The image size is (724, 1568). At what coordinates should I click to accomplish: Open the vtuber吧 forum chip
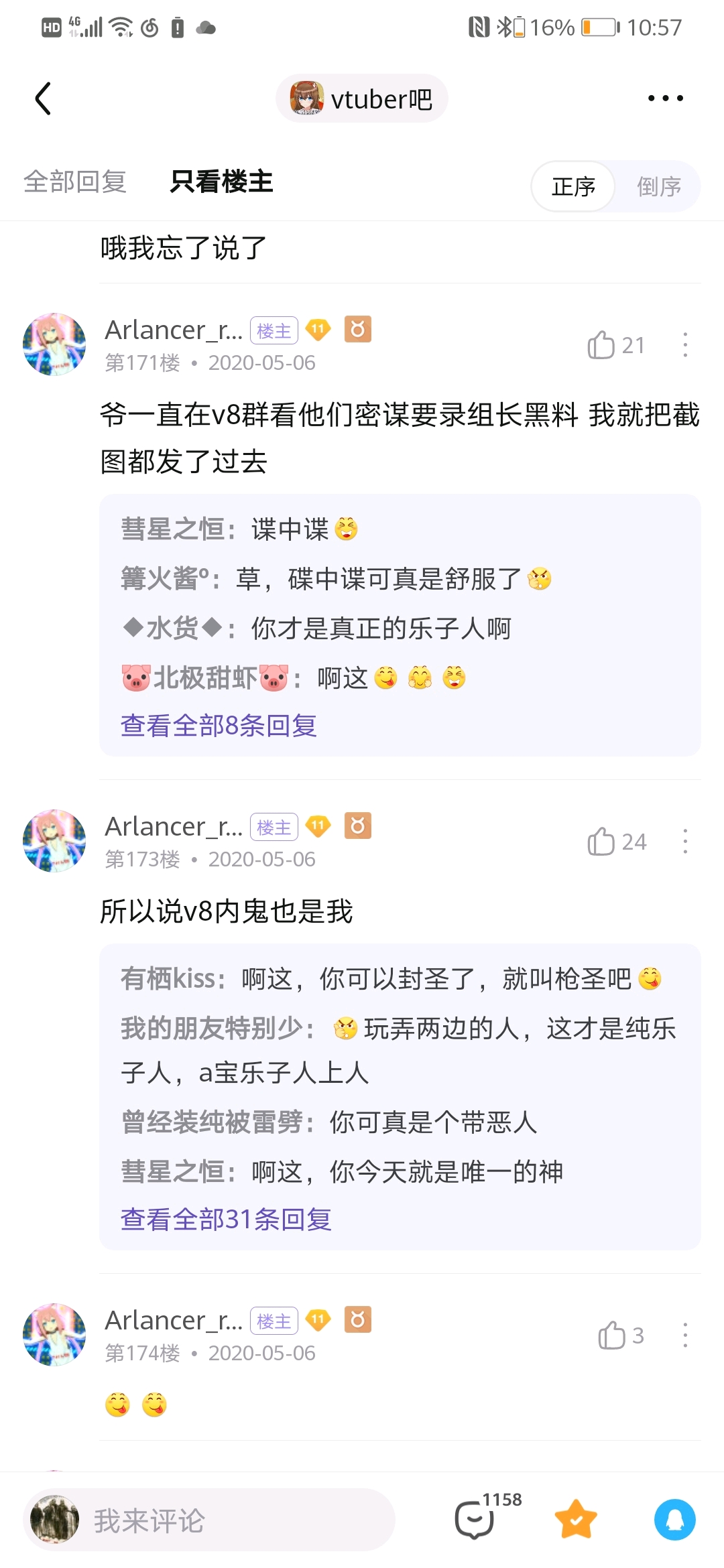[362, 99]
